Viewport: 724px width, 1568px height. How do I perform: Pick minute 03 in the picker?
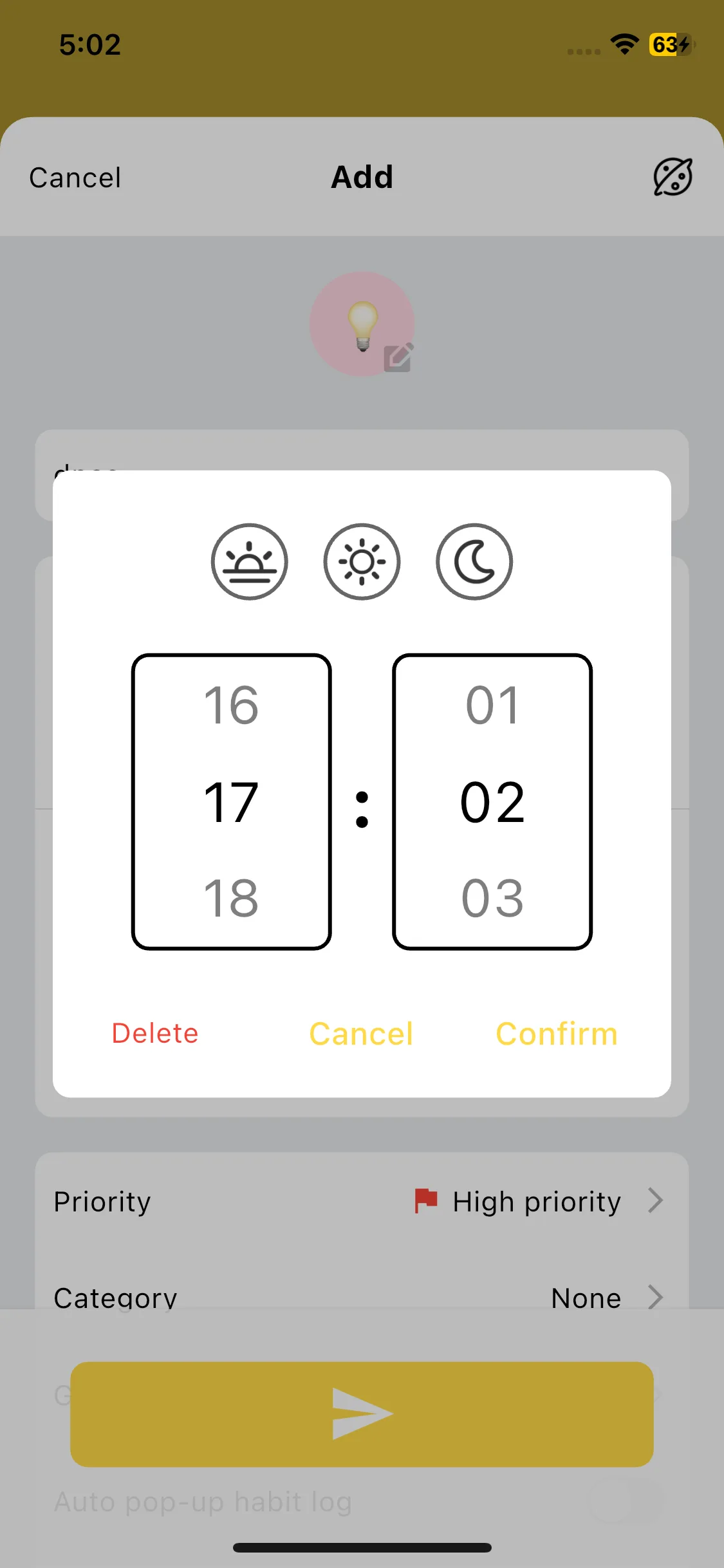click(x=492, y=899)
